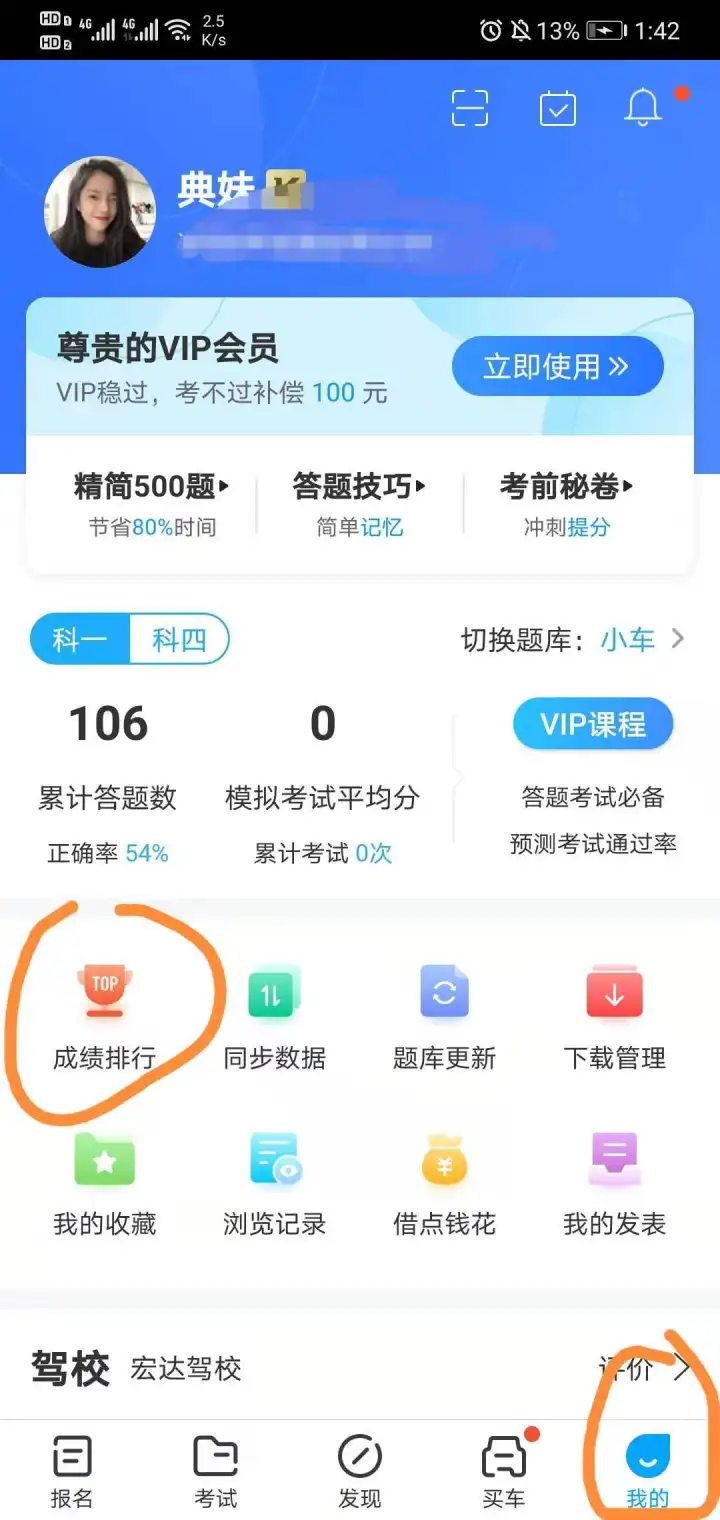Select 同步数据
Image resolution: width=720 pixels, height=1520 pixels.
pos(275,1015)
